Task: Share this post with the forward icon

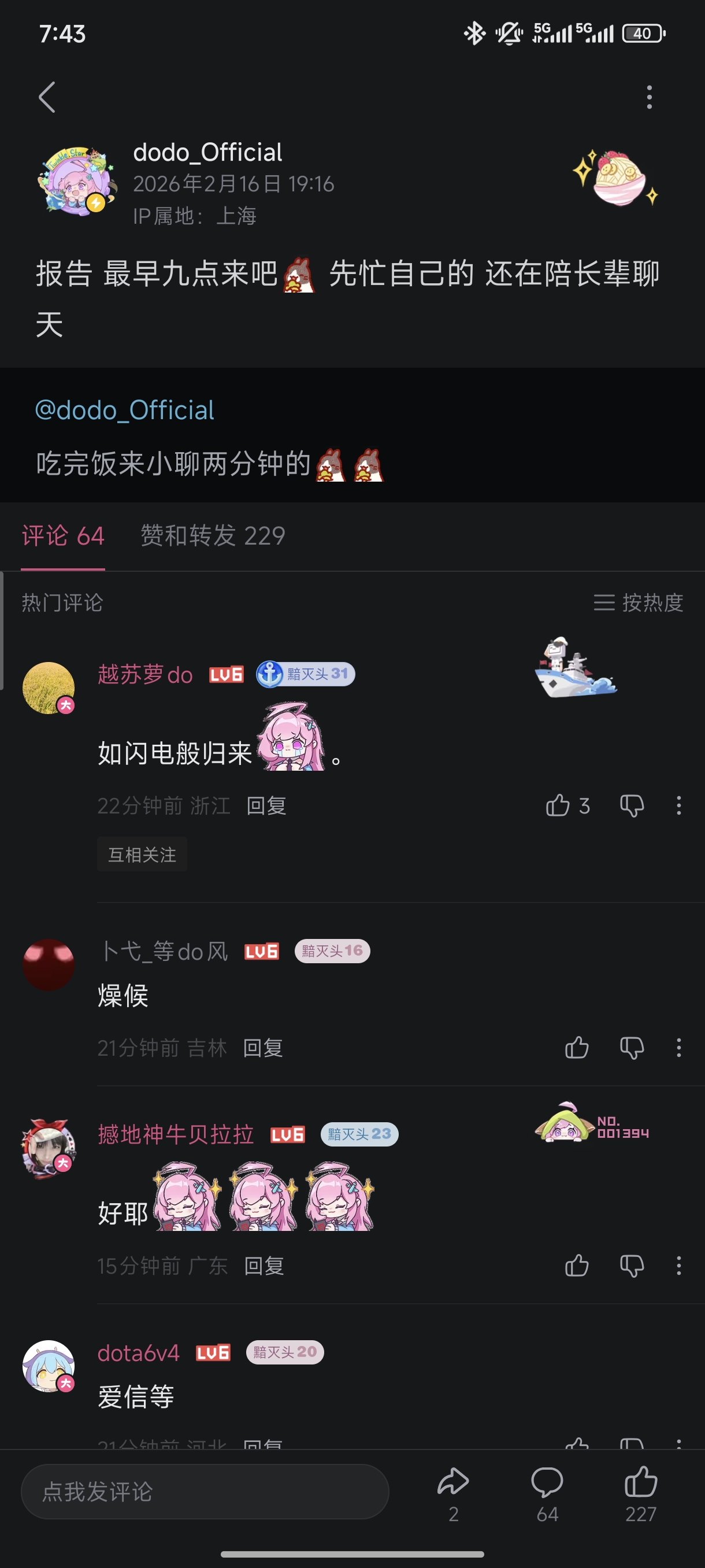Action: click(x=453, y=1483)
